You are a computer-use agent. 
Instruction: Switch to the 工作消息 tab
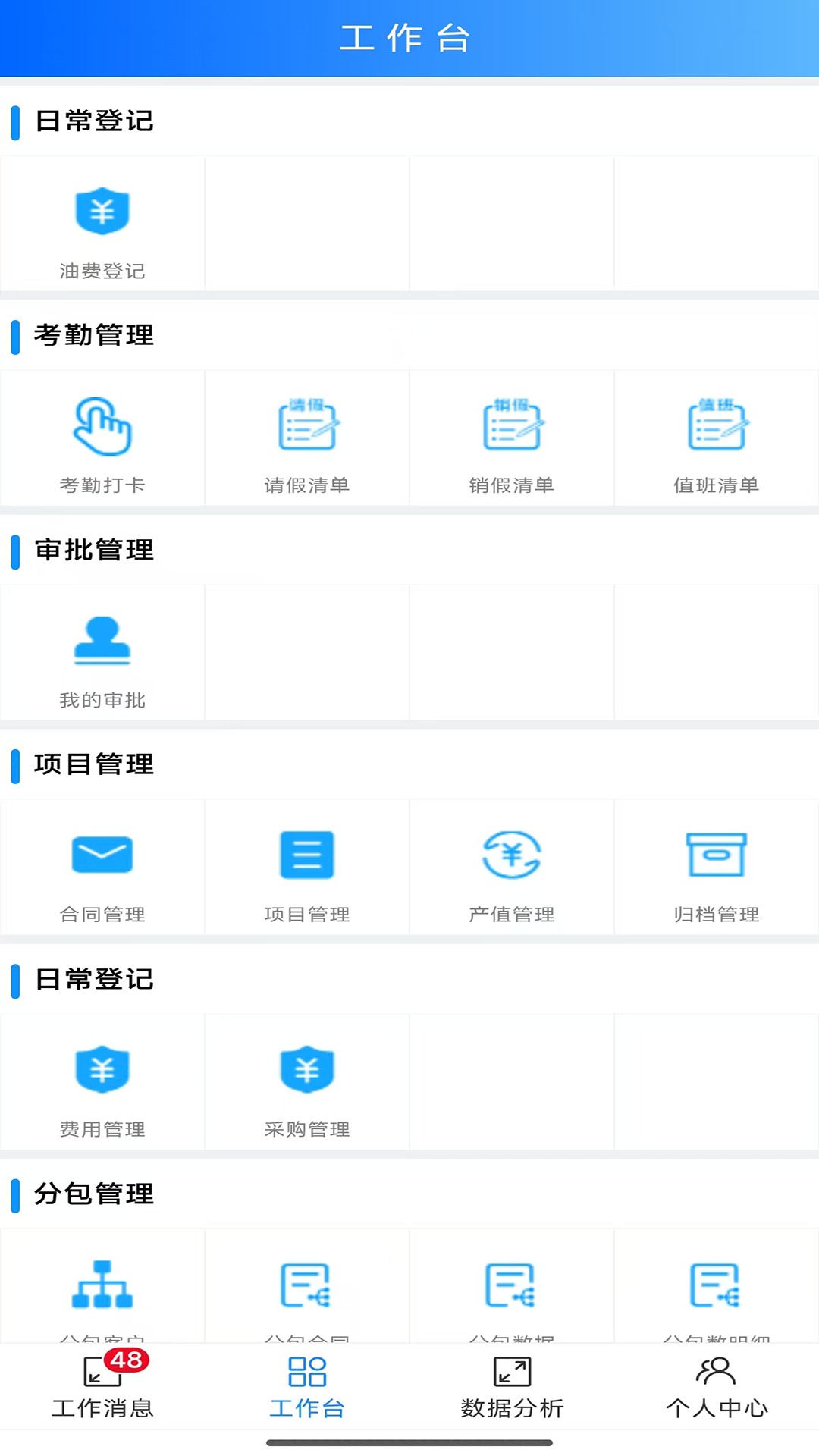(x=102, y=1388)
